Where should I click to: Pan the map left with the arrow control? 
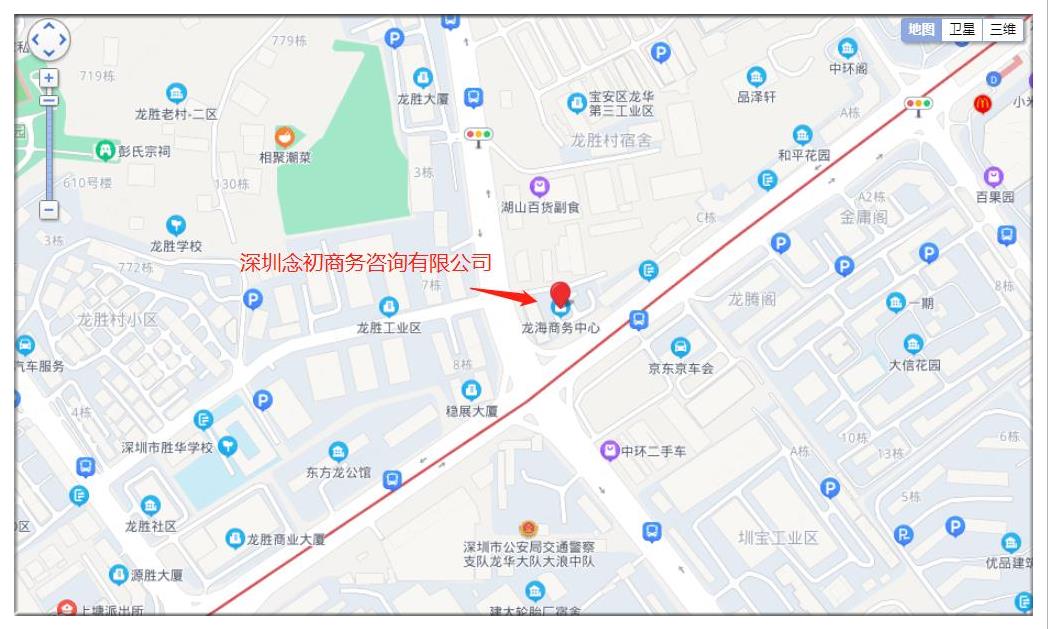tap(34, 41)
